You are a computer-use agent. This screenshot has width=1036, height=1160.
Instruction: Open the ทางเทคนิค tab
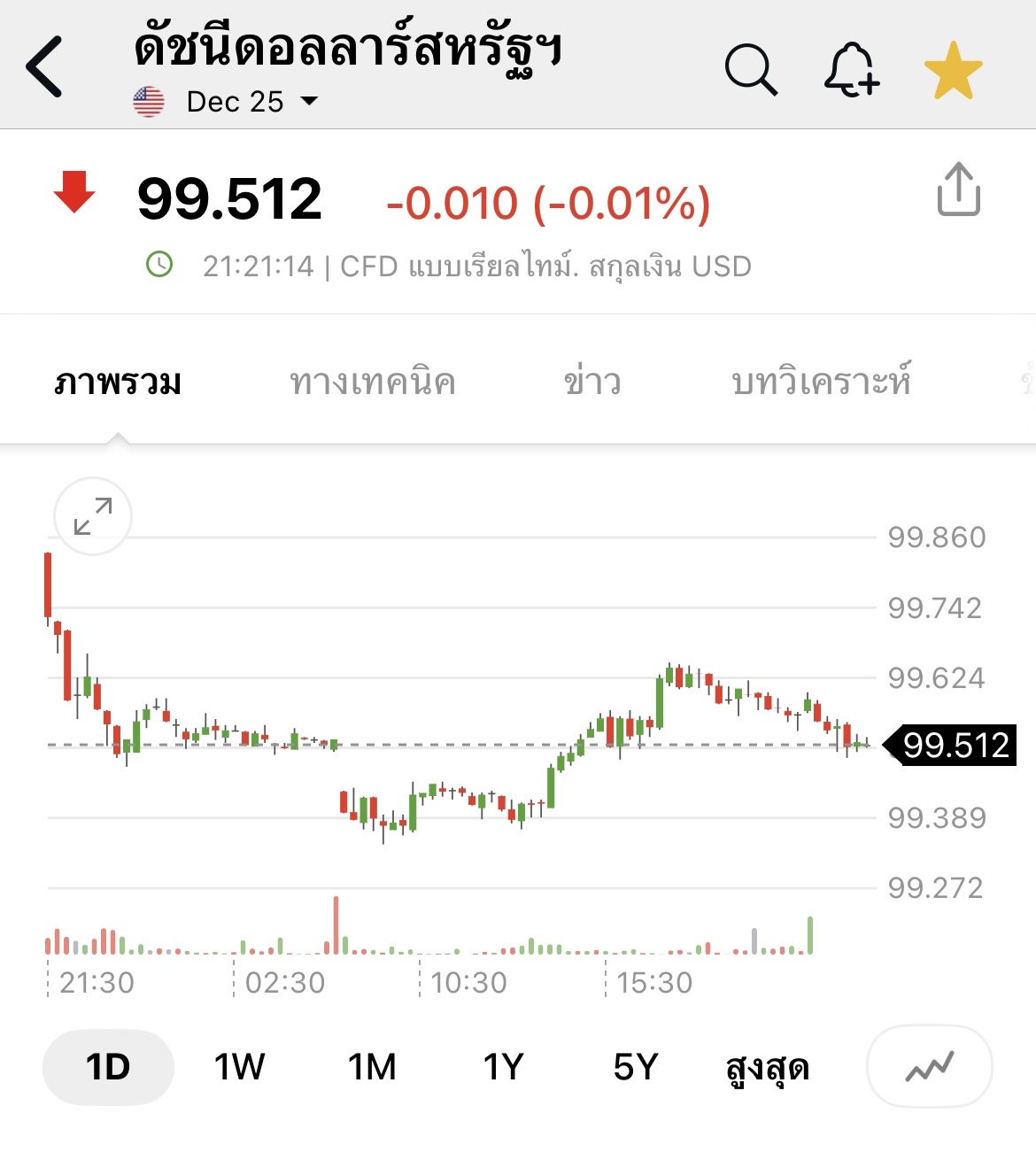[373, 383]
